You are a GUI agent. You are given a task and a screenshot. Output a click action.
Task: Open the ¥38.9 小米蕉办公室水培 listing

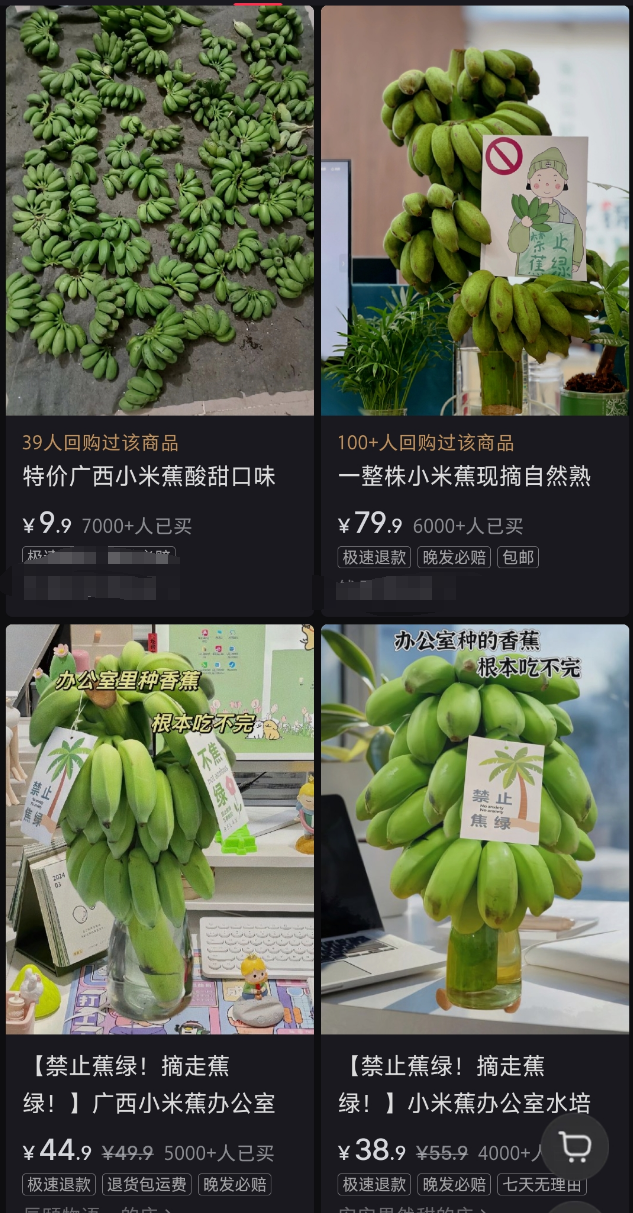tap(475, 830)
